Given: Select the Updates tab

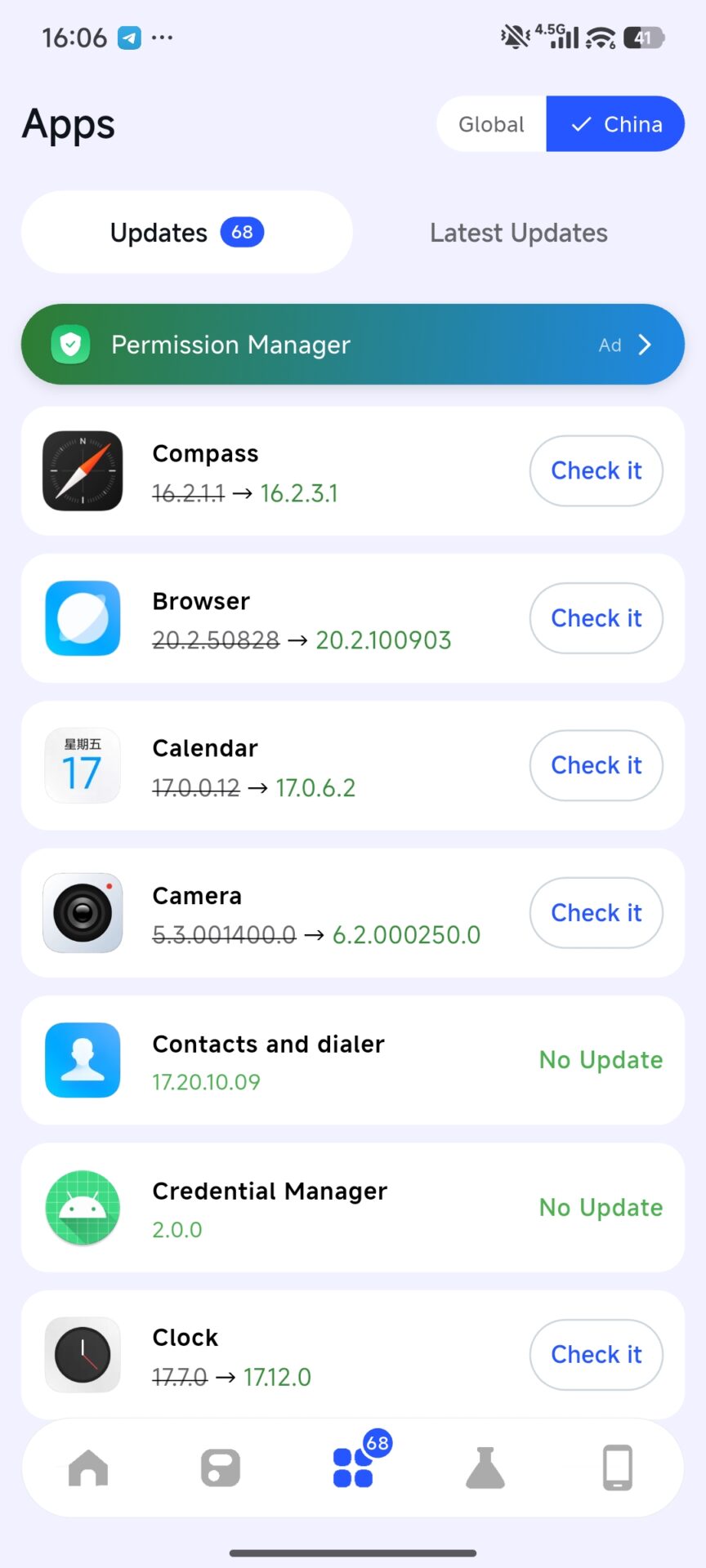Looking at the screenshot, I should coord(186,232).
